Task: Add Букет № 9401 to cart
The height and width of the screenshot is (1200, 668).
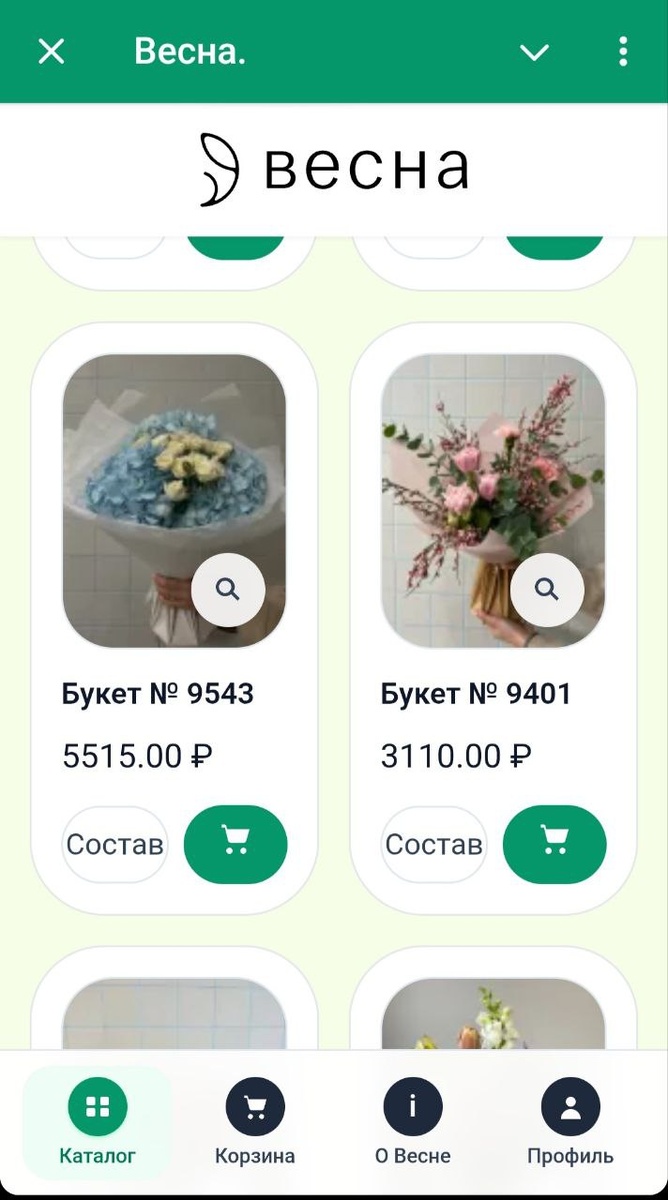Action: pyautogui.click(x=555, y=845)
